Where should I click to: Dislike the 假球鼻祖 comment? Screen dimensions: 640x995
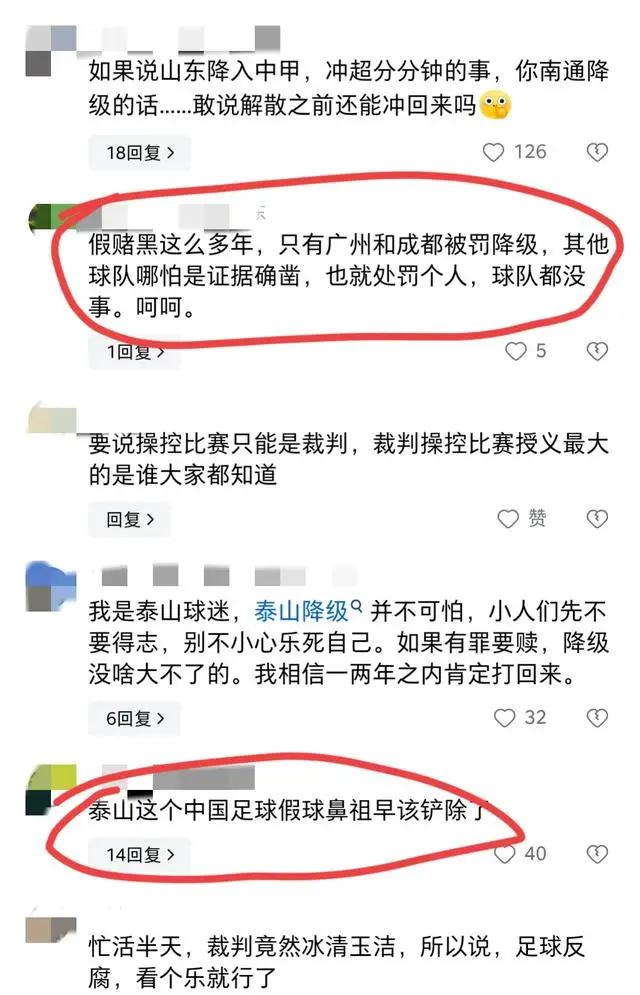point(597,854)
